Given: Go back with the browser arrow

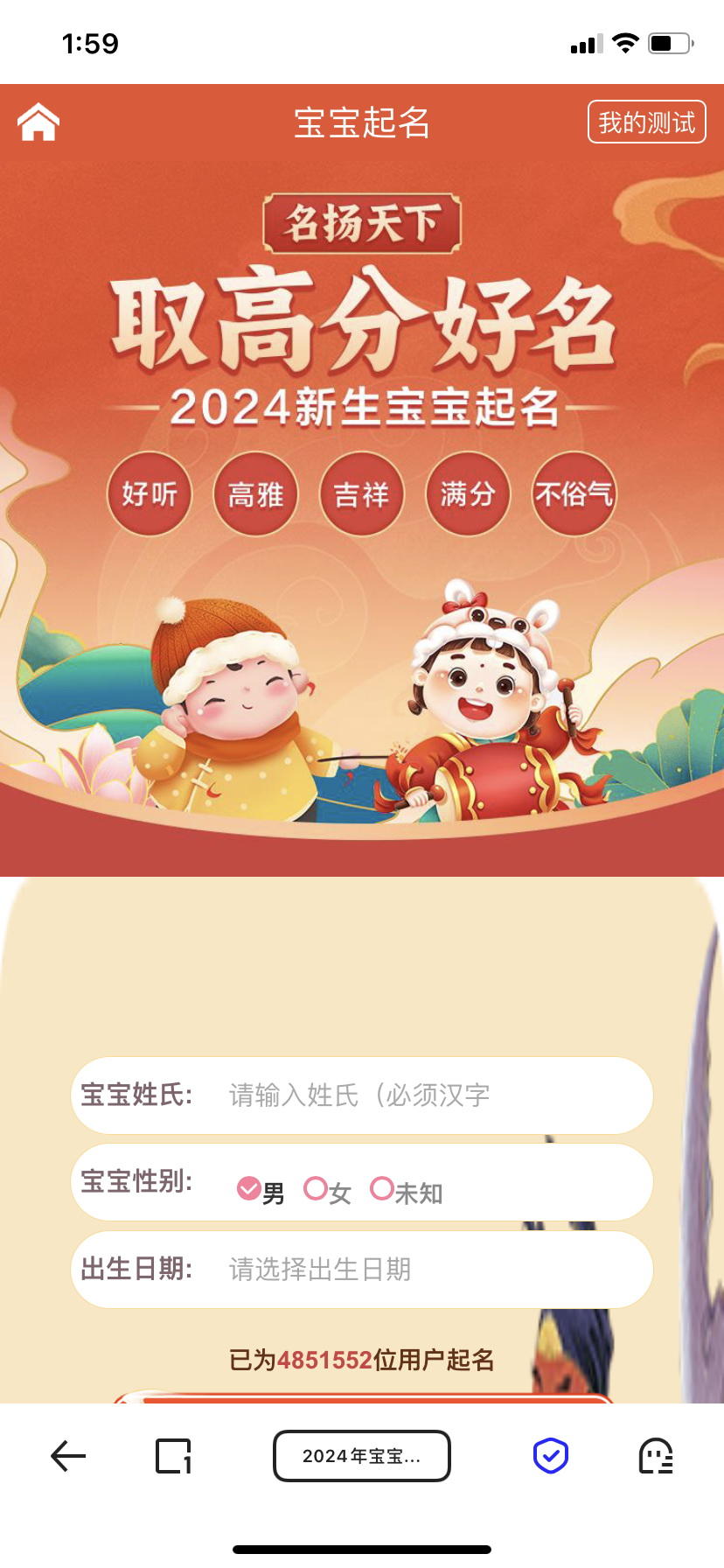Looking at the screenshot, I should pos(68,1456).
